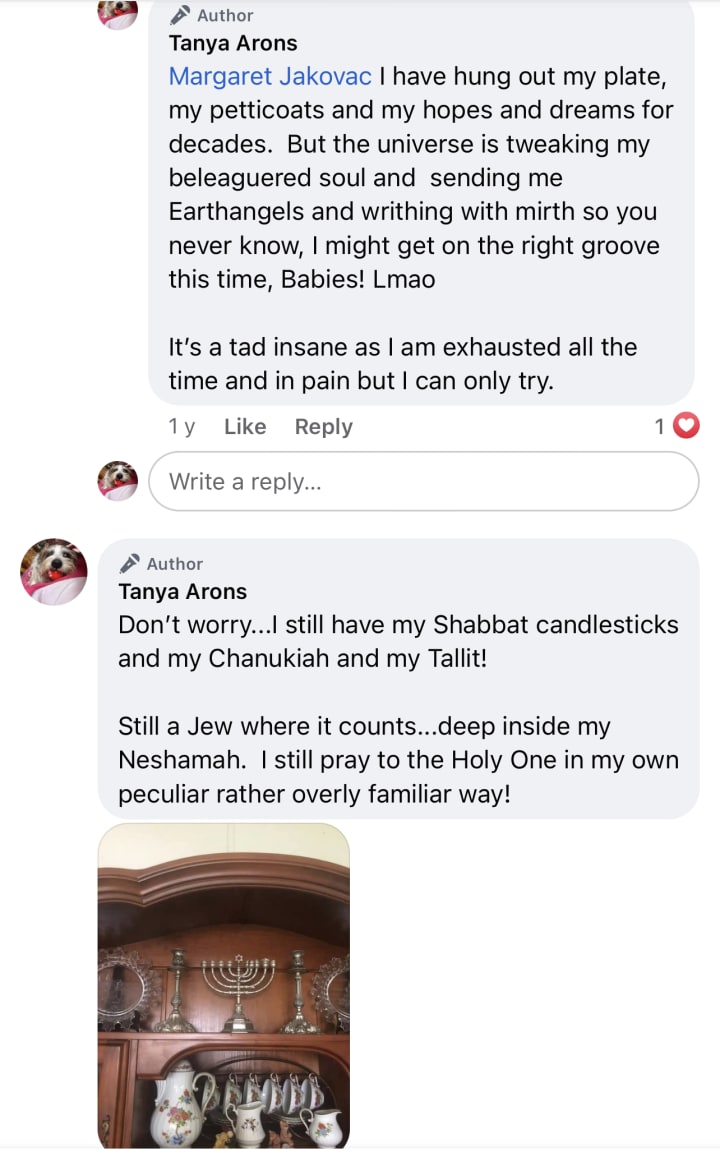The height and width of the screenshot is (1157, 720).
Task: Open Tanya Arons name on the Shabbat comment
Action: pyautogui.click(x=182, y=592)
